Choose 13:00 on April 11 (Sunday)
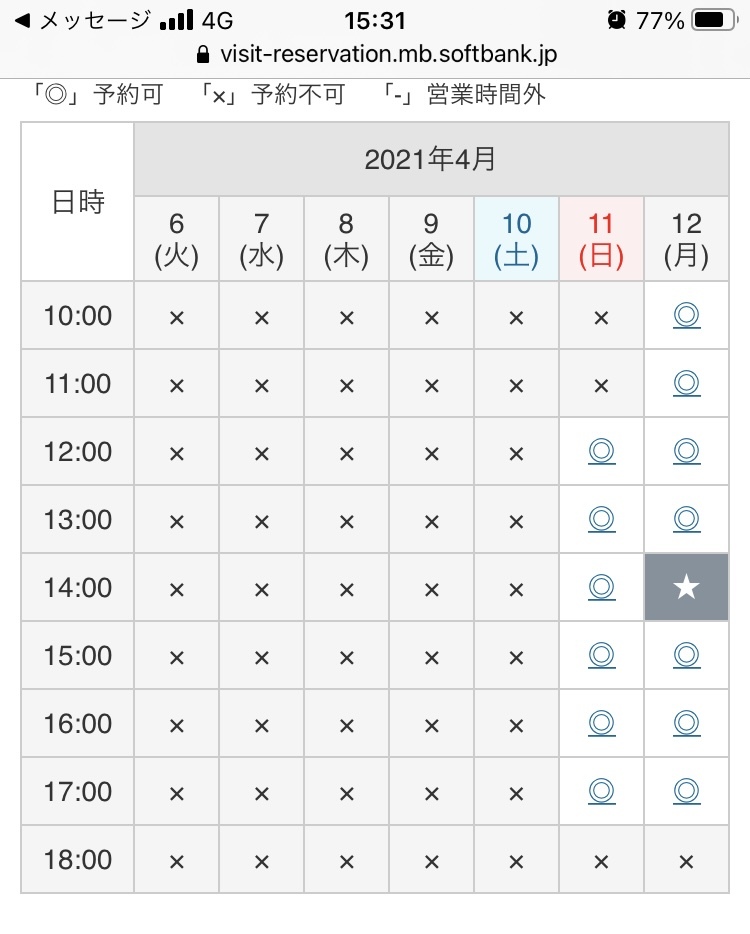This screenshot has height=934, width=750. click(x=601, y=520)
